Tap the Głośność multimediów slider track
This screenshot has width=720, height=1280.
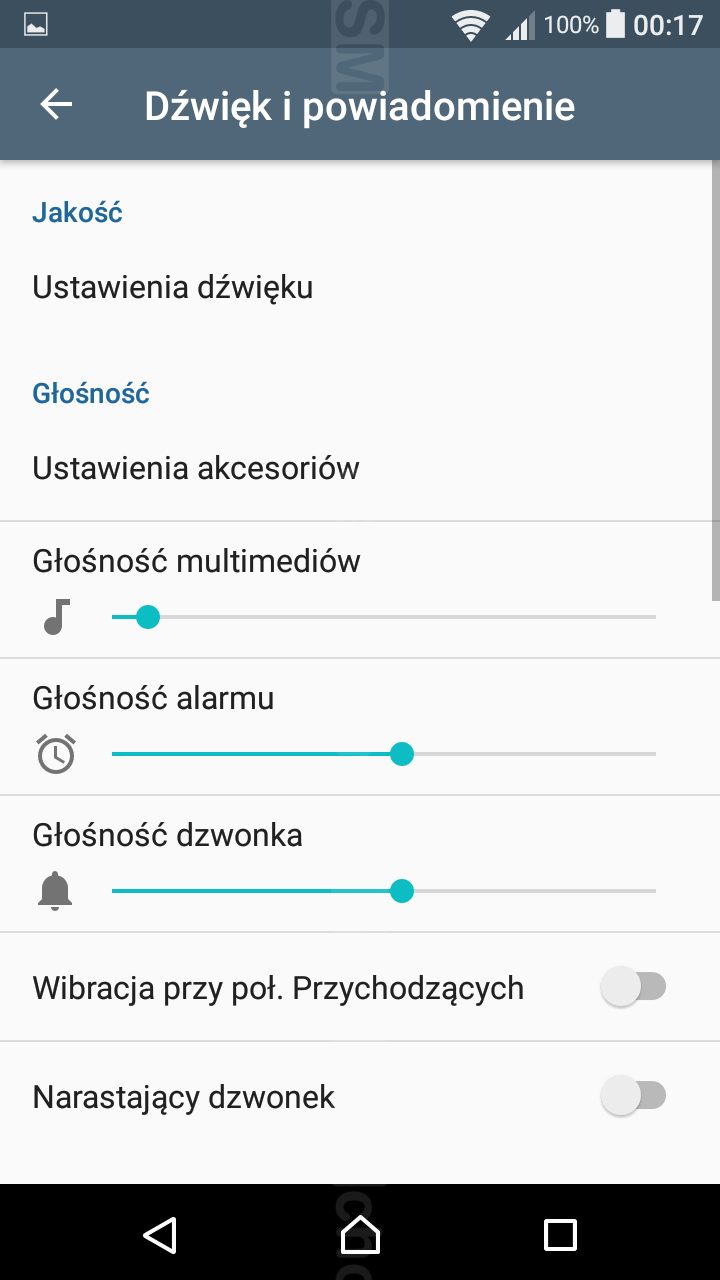[384, 617]
